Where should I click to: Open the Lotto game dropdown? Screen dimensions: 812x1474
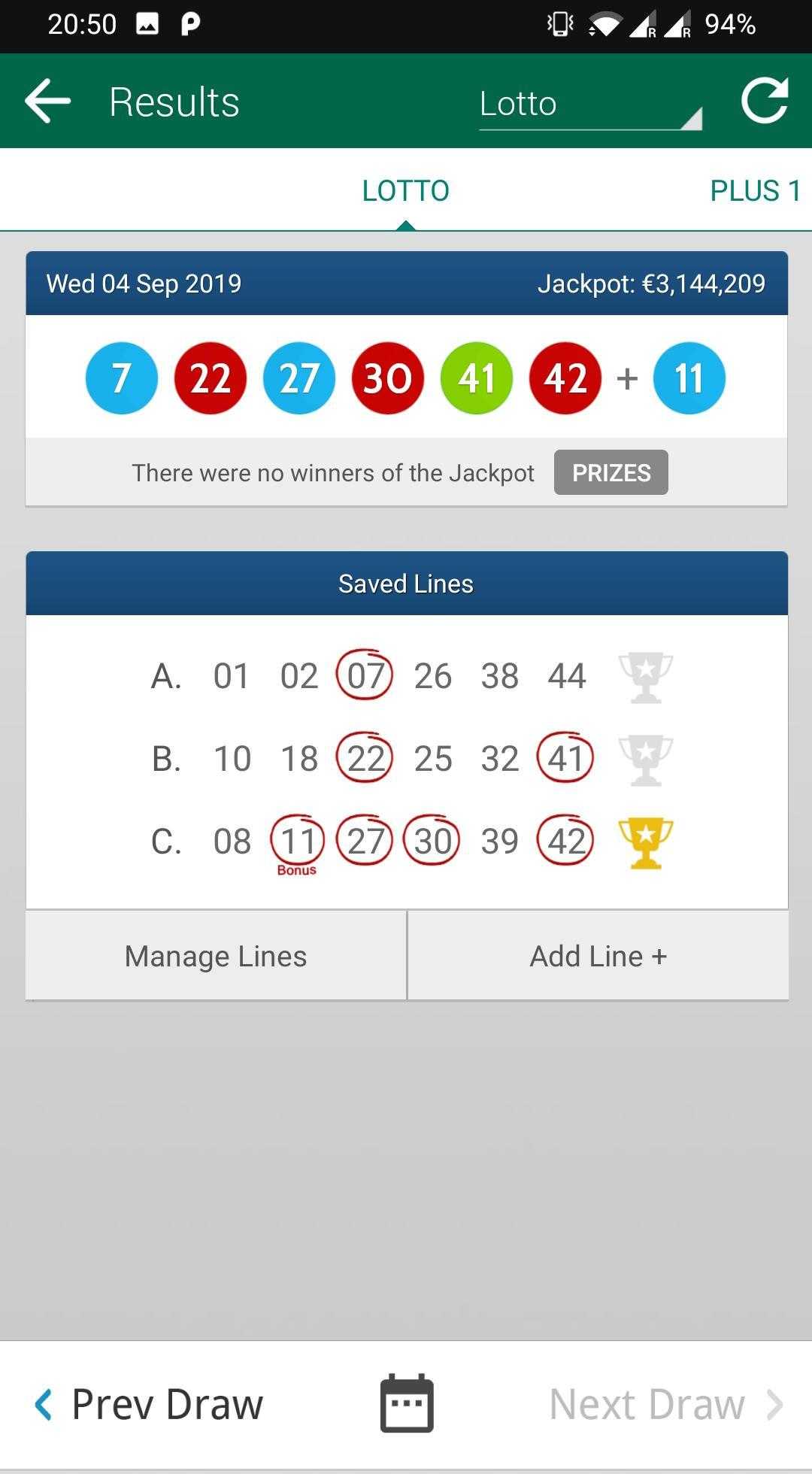pyautogui.click(x=590, y=105)
